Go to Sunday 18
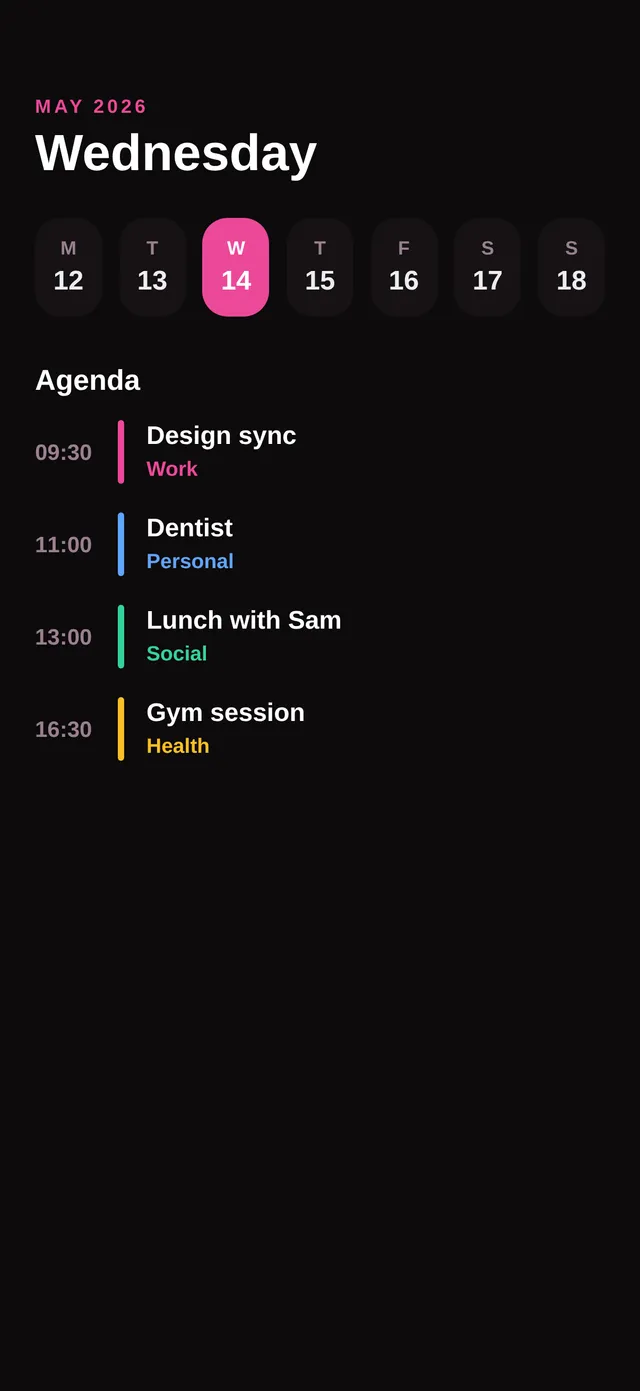This screenshot has height=1391, width=640. coord(571,267)
